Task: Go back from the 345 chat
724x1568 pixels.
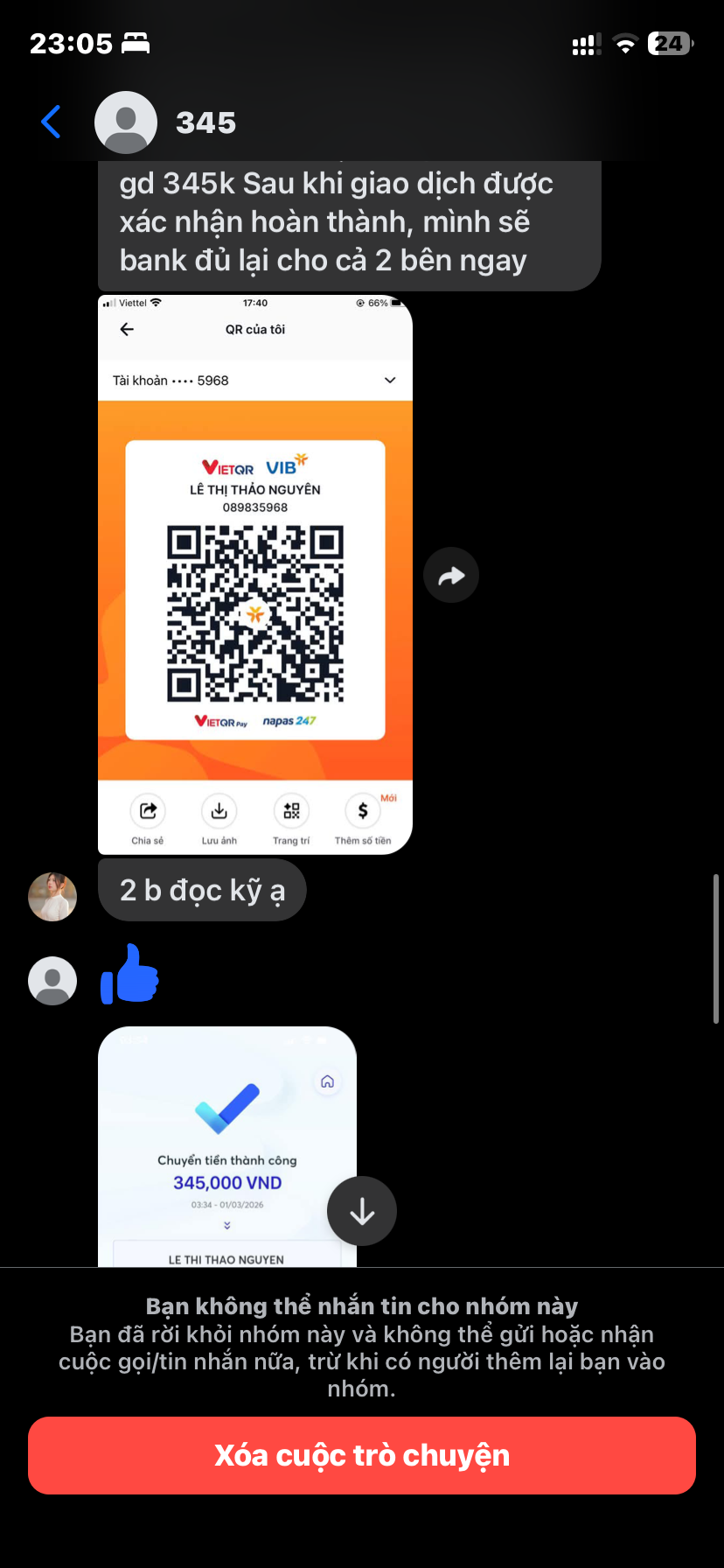Action: [x=52, y=122]
